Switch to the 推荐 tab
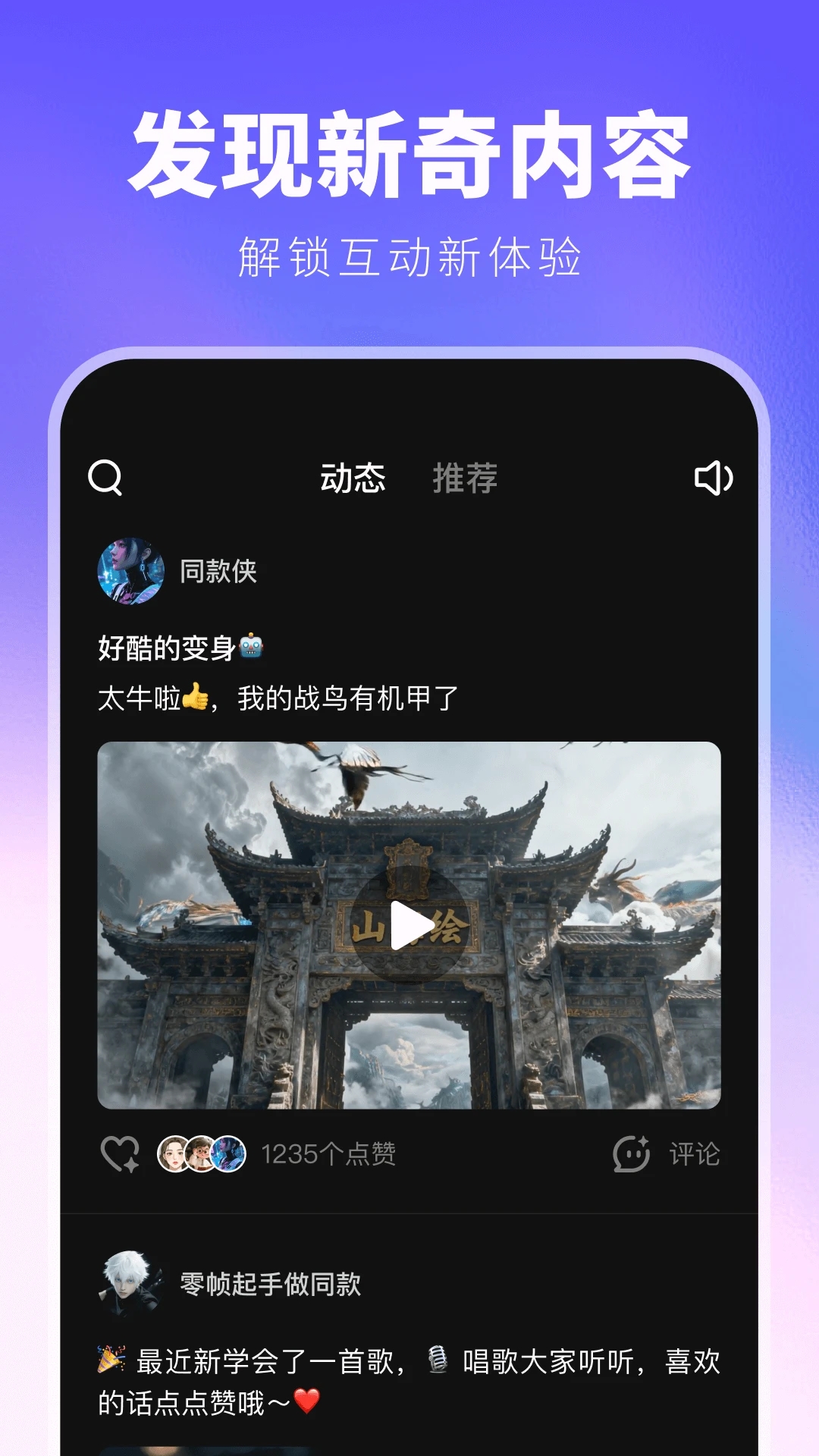 click(x=465, y=478)
